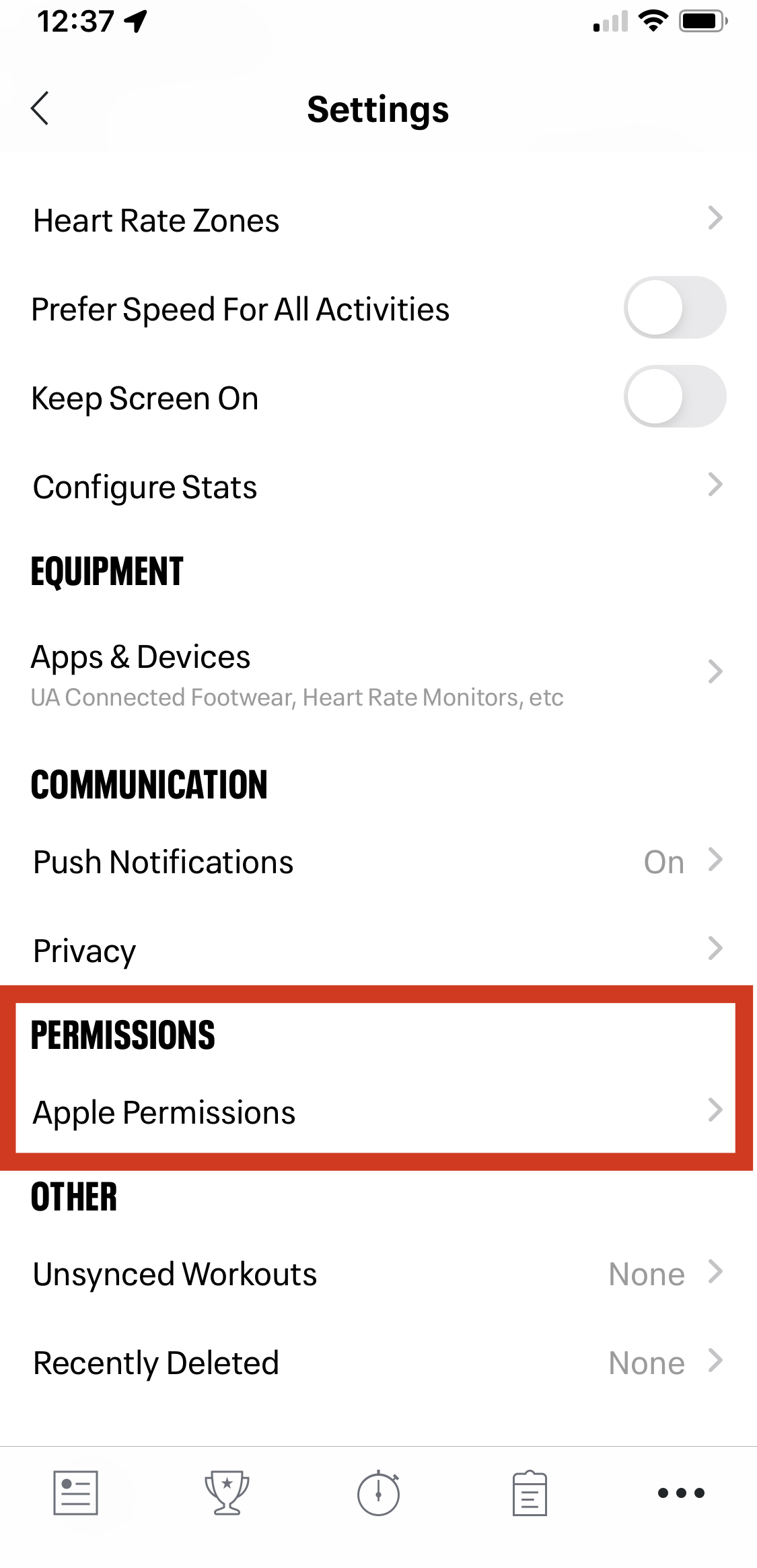Open Unsynced Workouts
This screenshot has width=757, height=1568.
(x=378, y=1273)
